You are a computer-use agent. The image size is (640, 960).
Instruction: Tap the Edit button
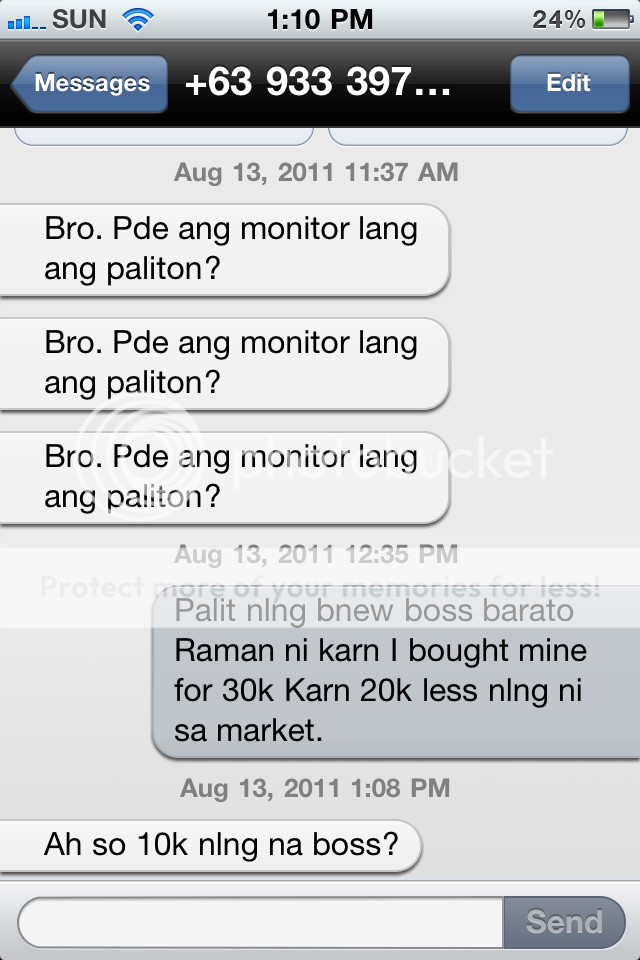(x=568, y=84)
